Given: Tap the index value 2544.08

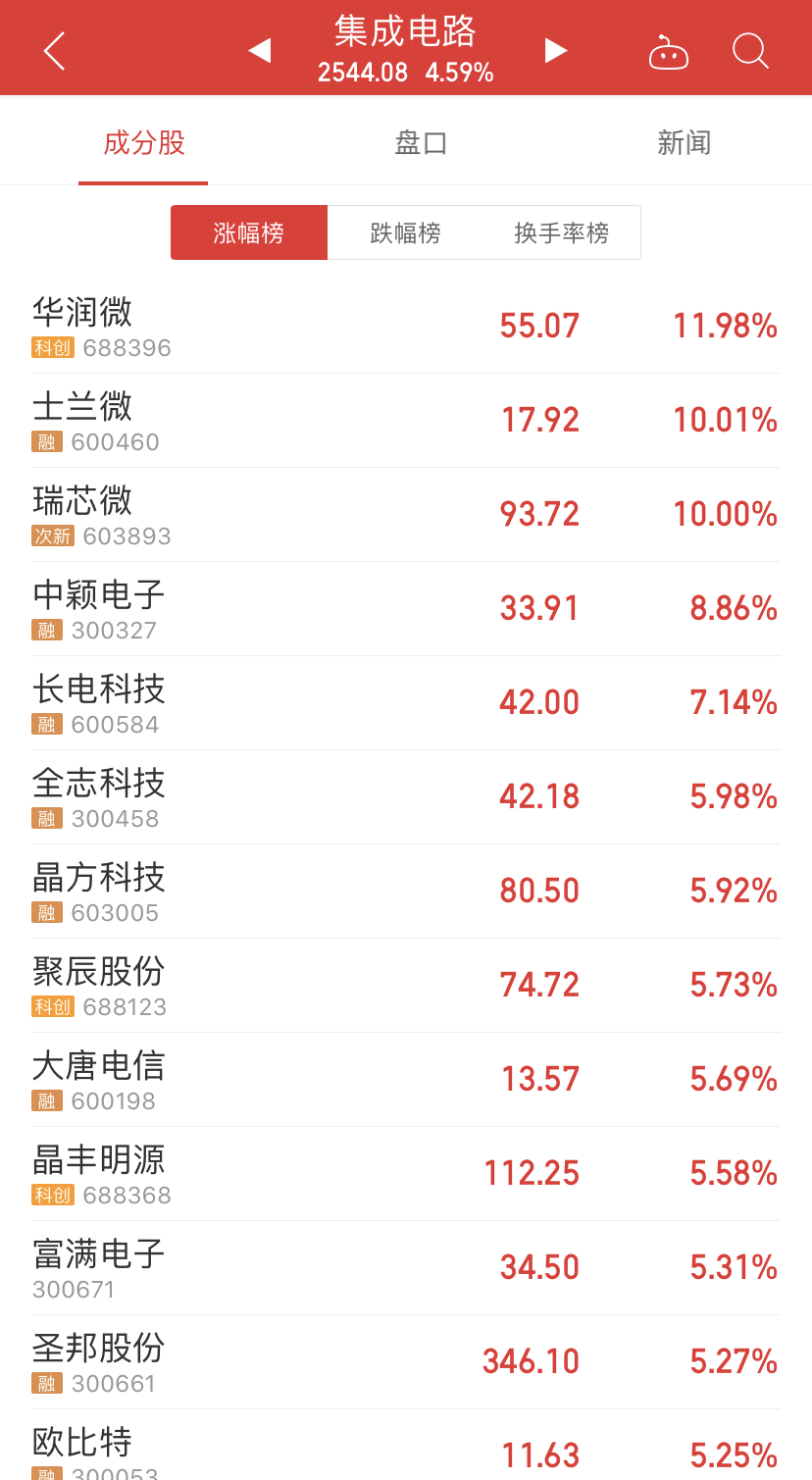Looking at the screenshot, I should coord(362,71).
